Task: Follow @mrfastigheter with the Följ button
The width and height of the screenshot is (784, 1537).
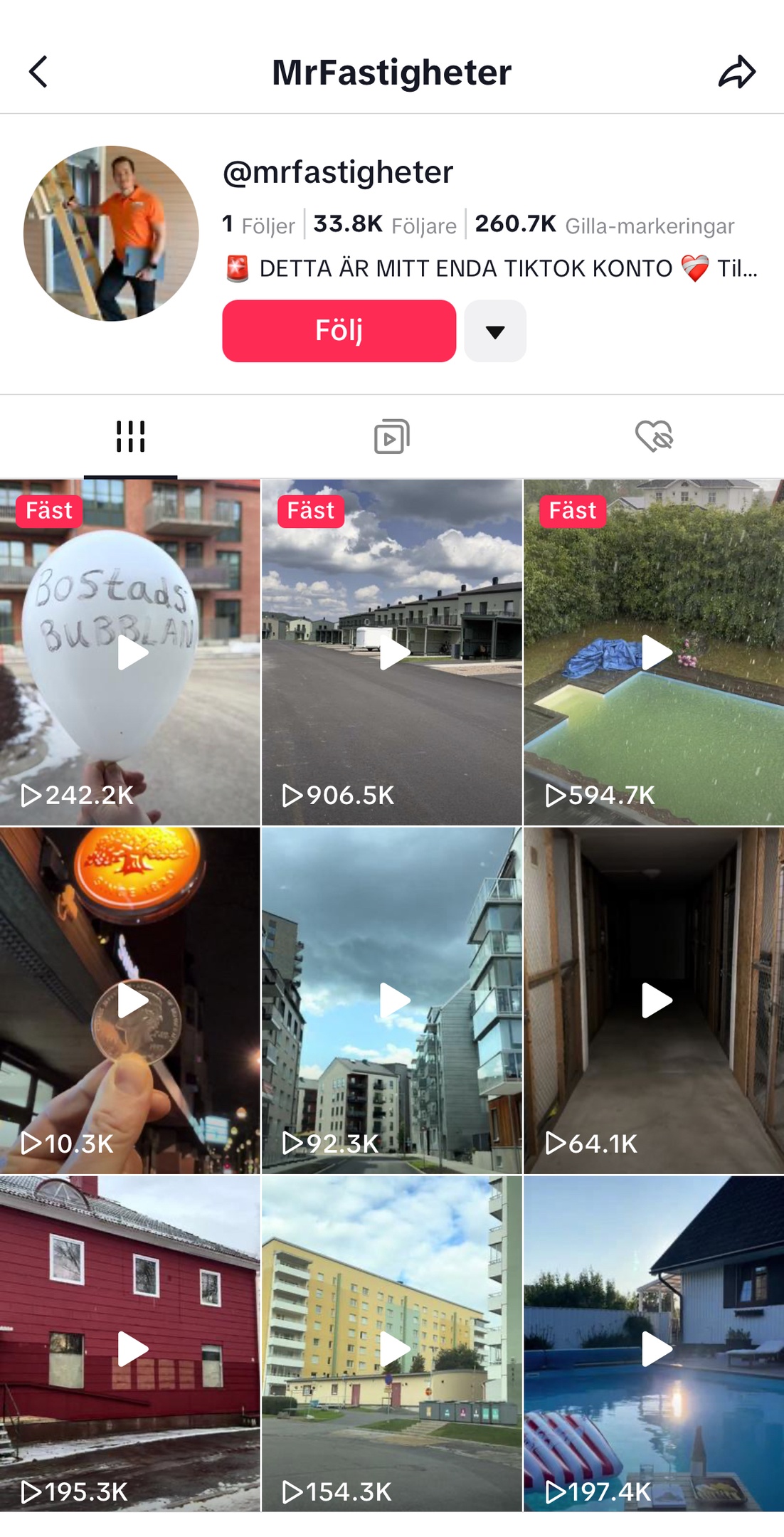Action: coord(339,331)
